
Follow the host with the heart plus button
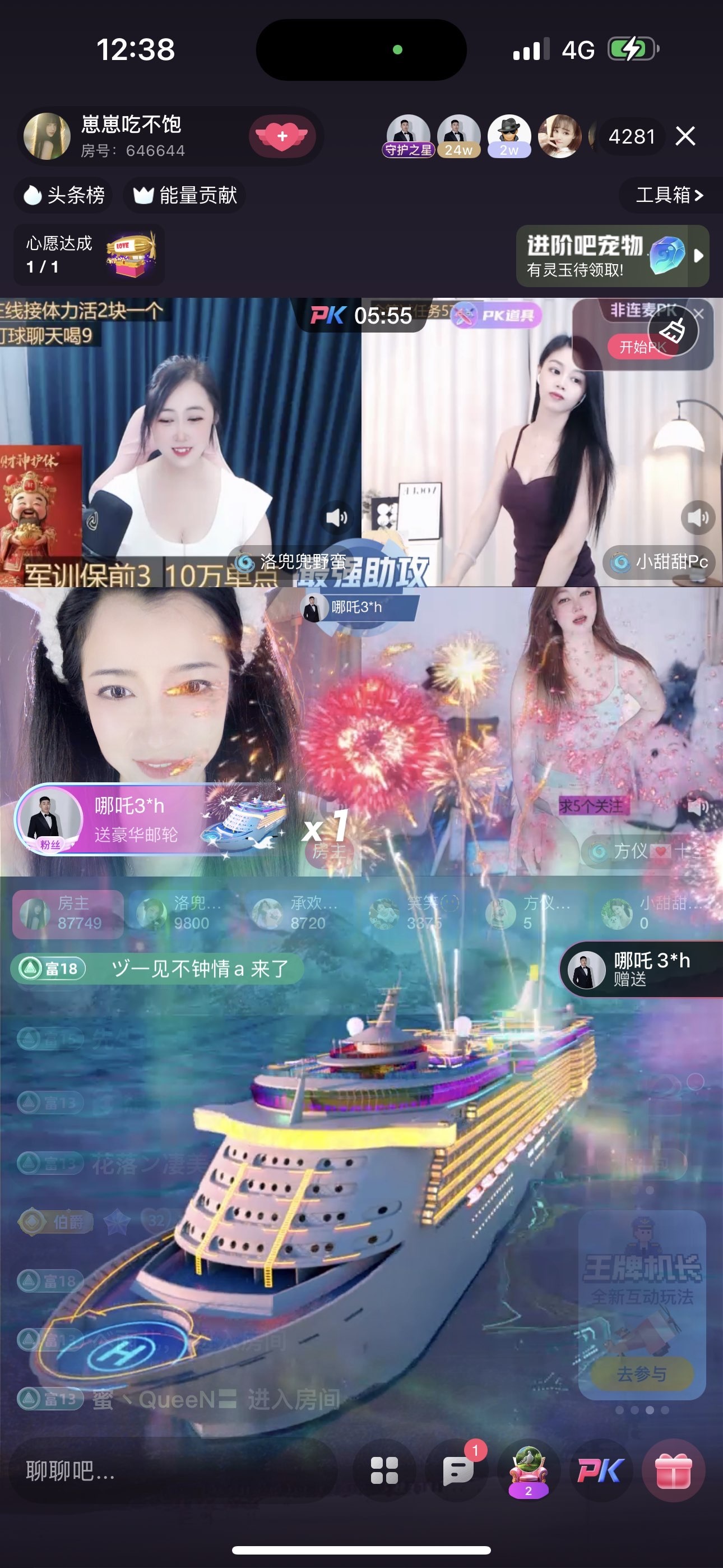click(x=282, y=136)
